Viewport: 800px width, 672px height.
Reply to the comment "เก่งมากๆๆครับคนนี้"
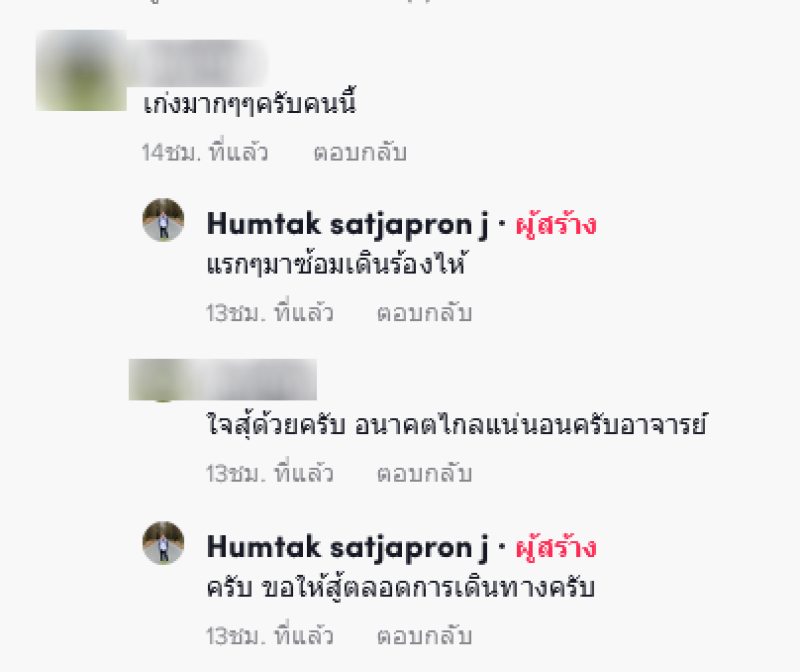click(360, 153)
